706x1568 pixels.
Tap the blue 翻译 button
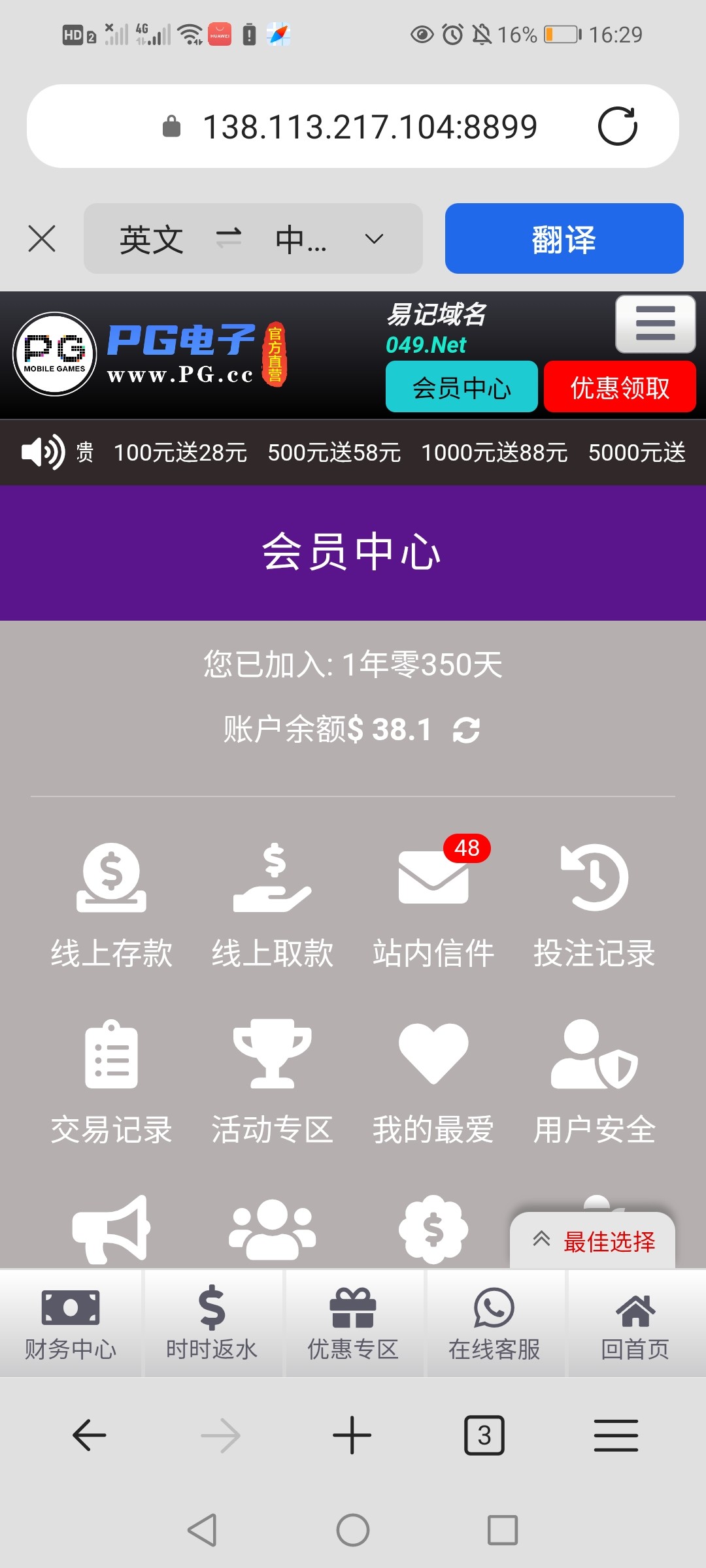click(563, 238)
